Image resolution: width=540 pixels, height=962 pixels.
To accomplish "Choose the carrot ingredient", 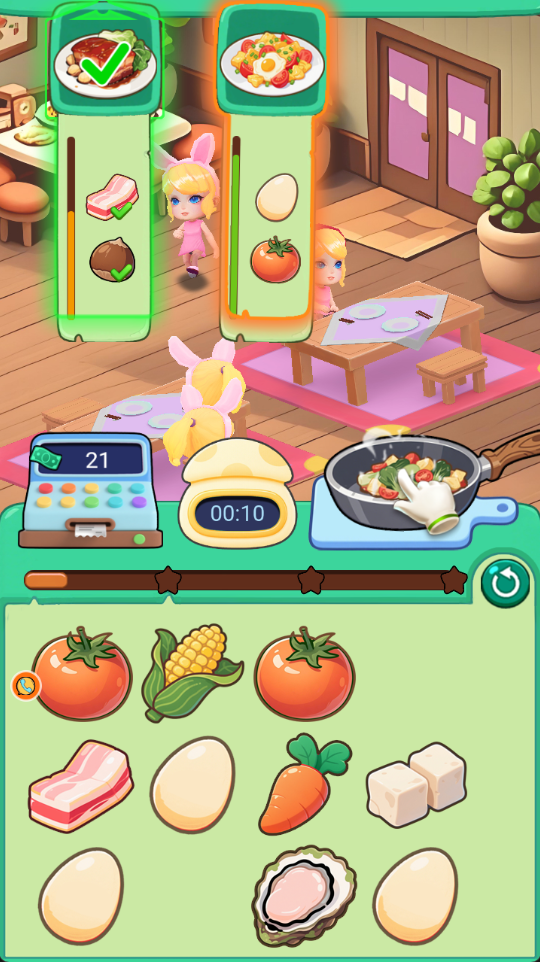I will (x=304, y=783).
